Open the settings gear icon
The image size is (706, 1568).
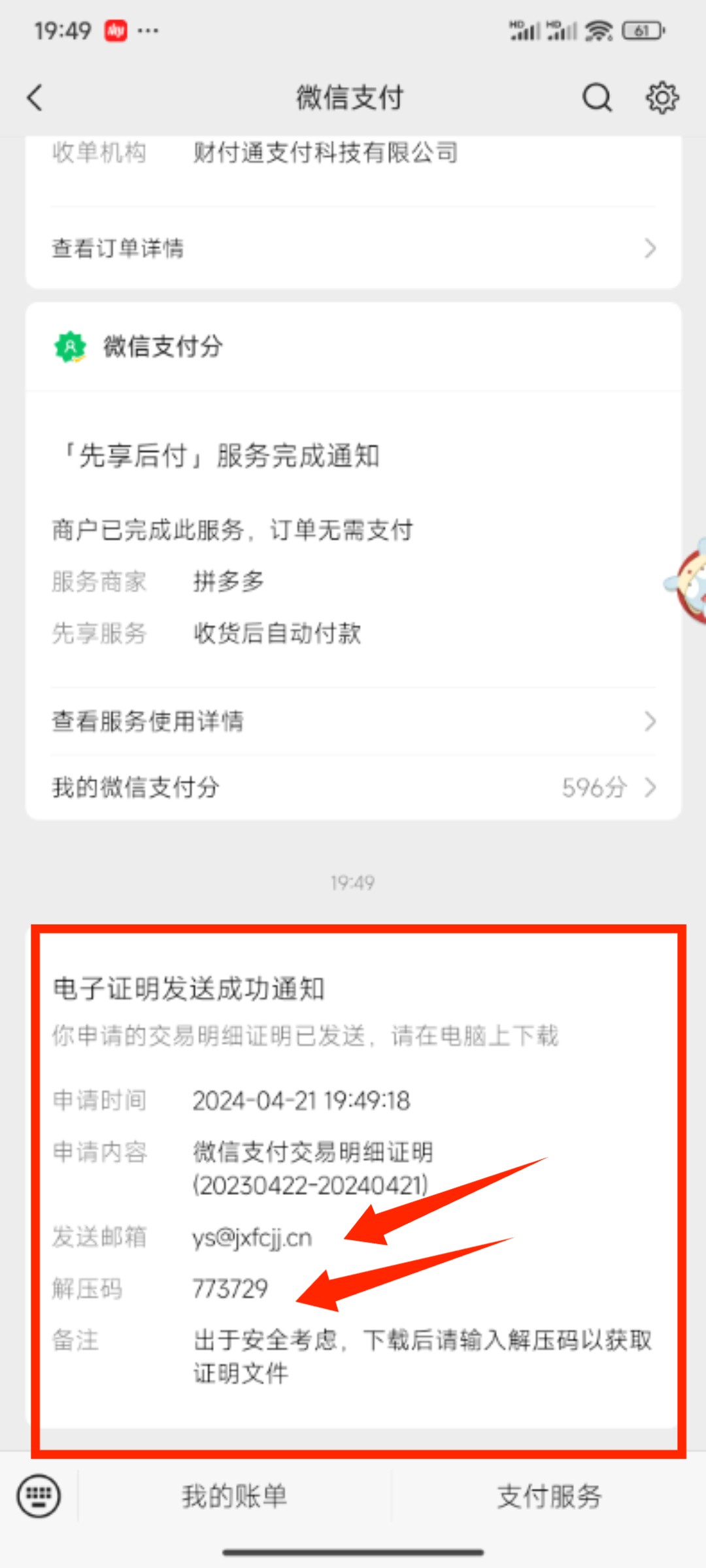coord(662,98)
